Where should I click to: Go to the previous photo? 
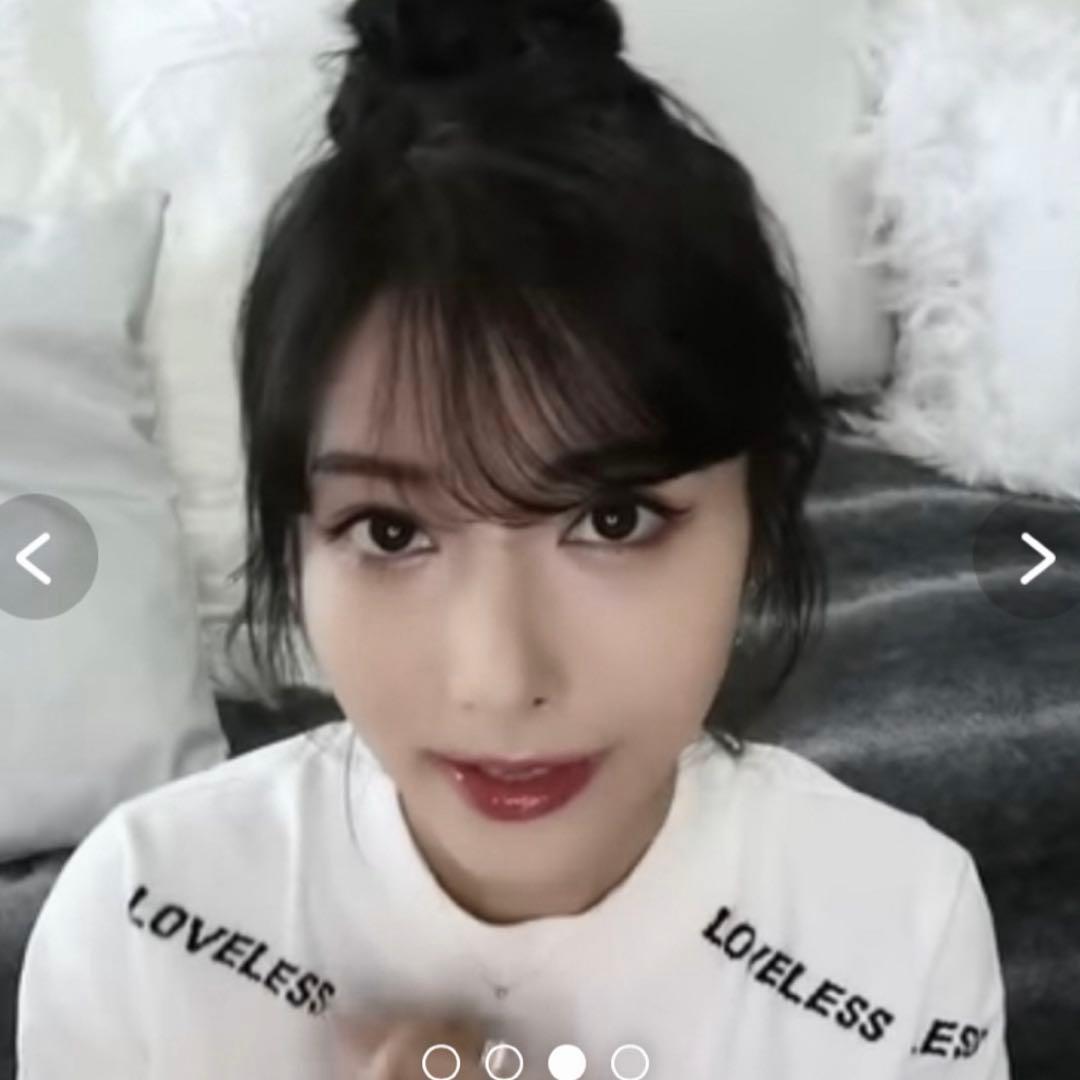click(x=38, y=557)
